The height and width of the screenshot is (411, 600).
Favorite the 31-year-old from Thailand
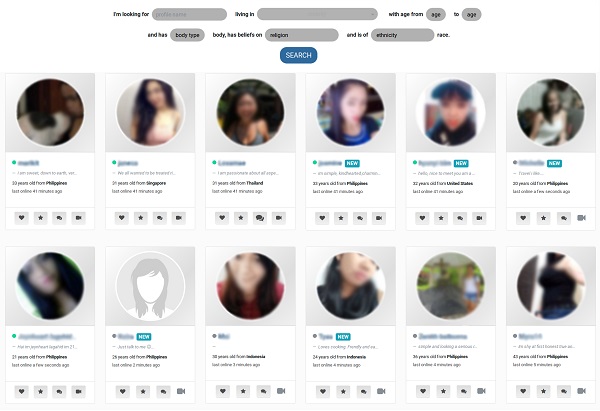pyautogui.click(x=240, y=217)
